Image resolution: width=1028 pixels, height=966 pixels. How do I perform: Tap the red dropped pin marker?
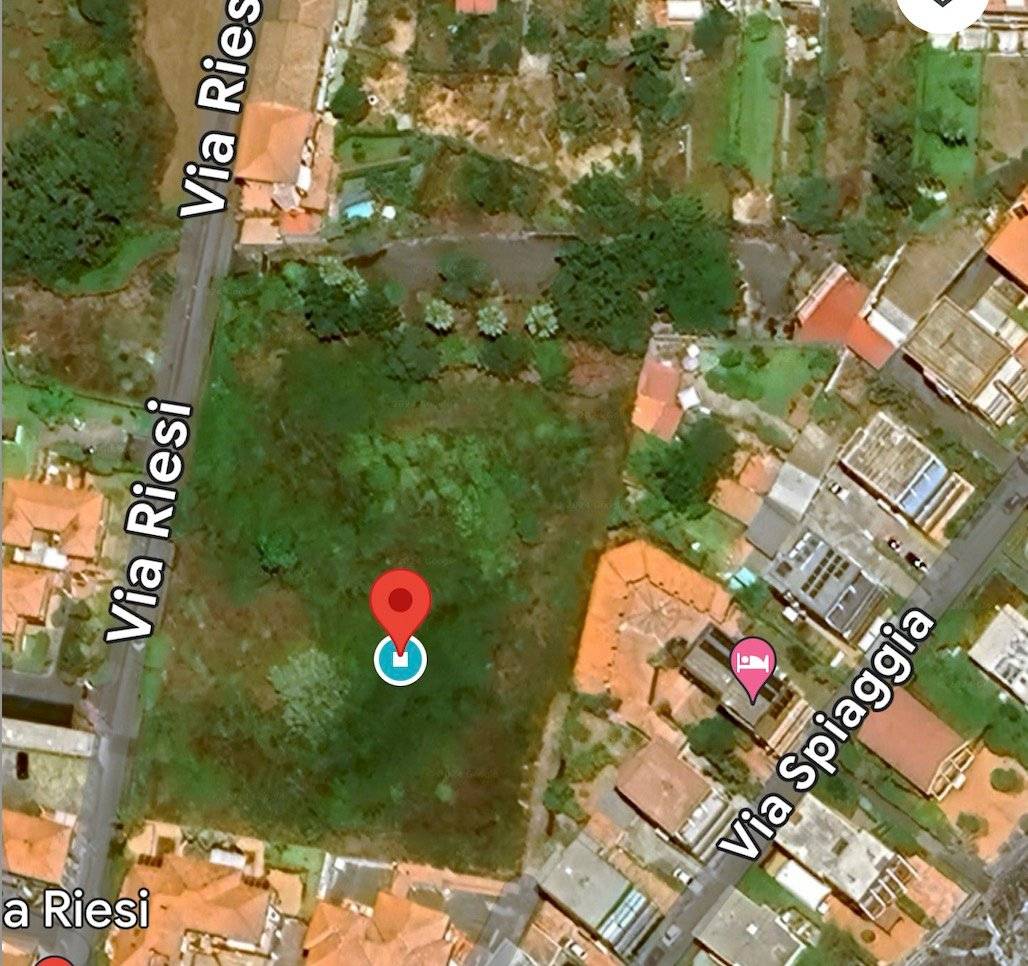[x=400, y=602]
